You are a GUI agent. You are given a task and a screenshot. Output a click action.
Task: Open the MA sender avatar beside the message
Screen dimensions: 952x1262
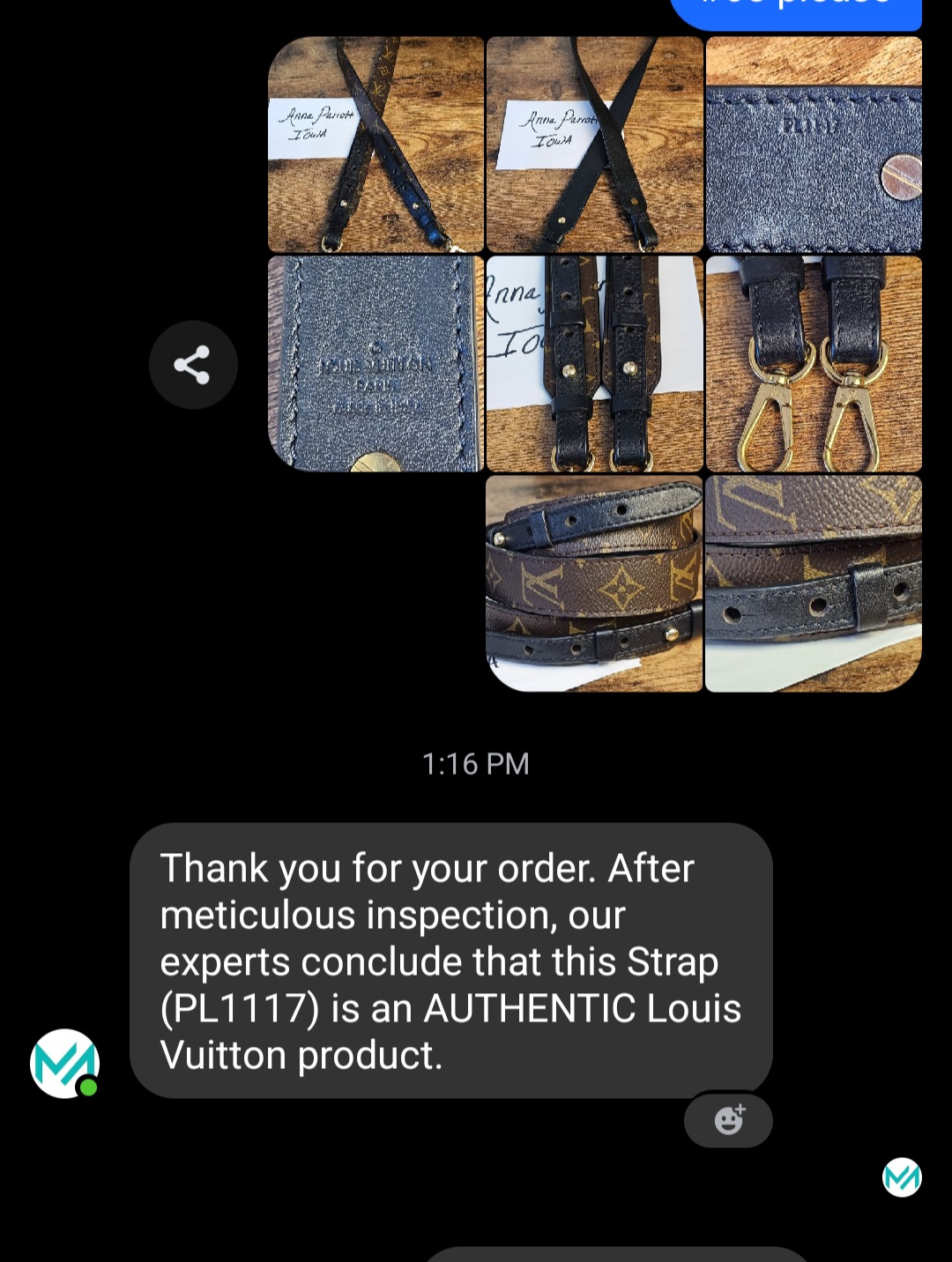tap(63, 1064)
